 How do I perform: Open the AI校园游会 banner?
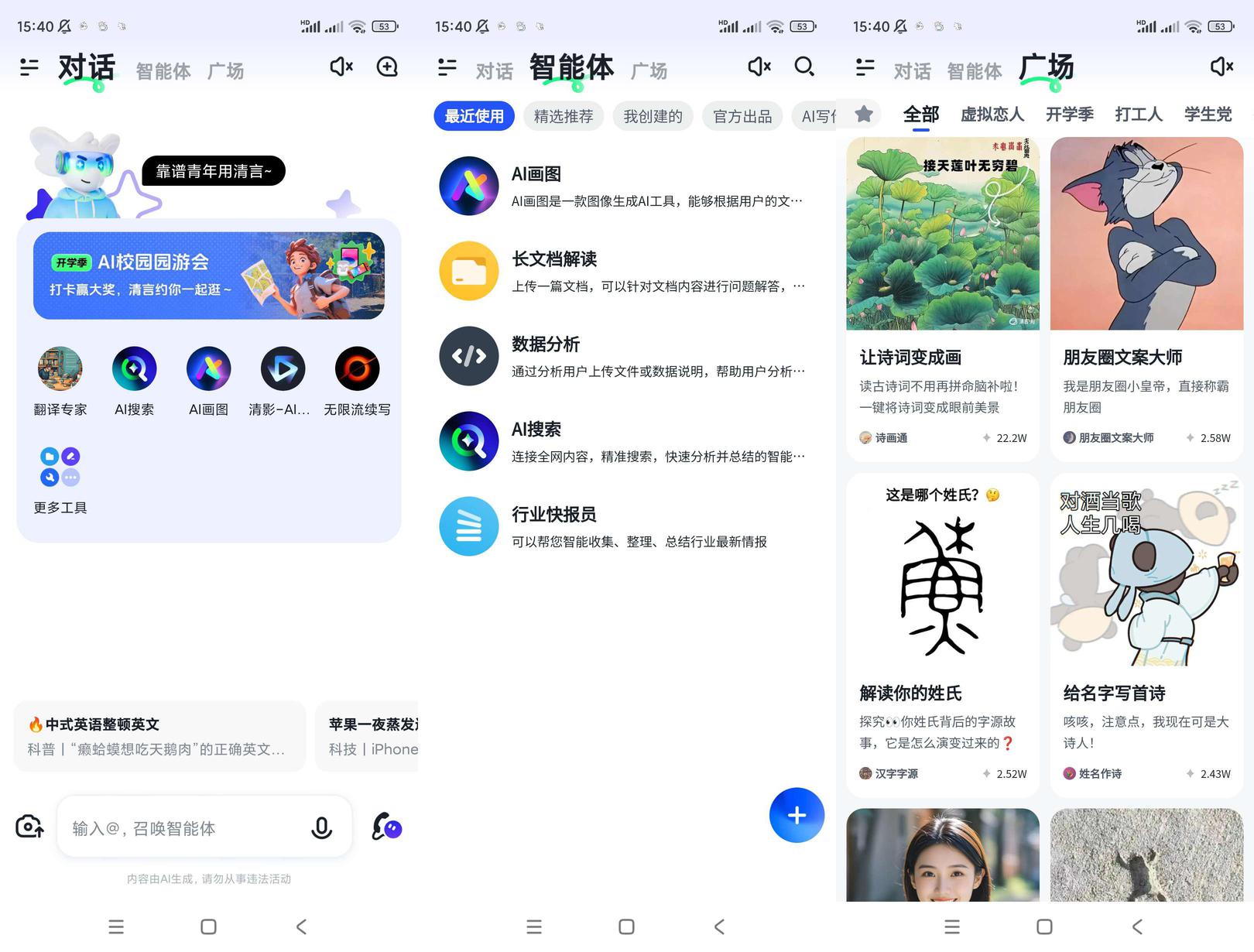[x=209, y=276]
